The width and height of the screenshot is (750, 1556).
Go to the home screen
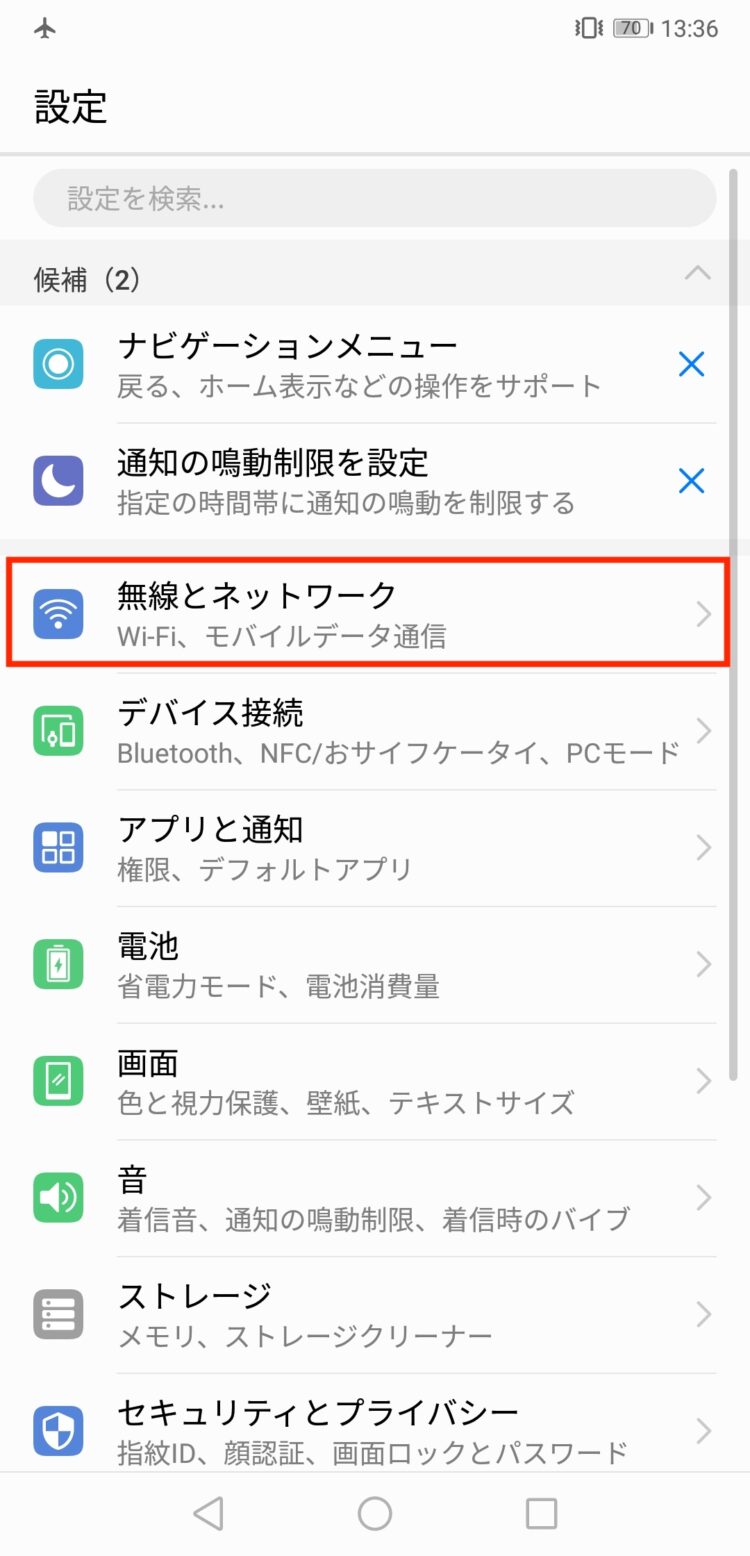pyautogui.click(x=375, y=1514)
